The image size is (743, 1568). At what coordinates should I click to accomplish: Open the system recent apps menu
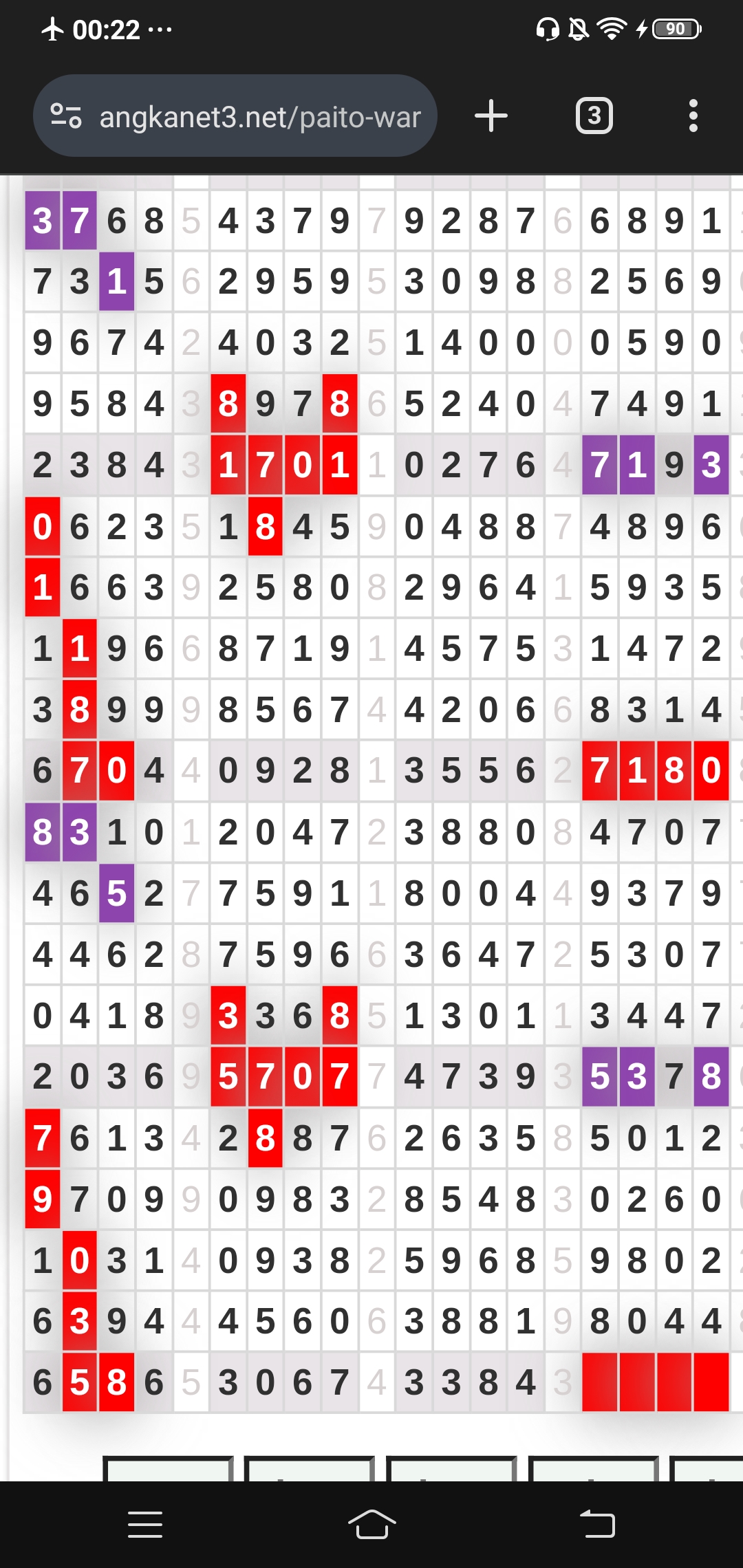coord(145,1524)
